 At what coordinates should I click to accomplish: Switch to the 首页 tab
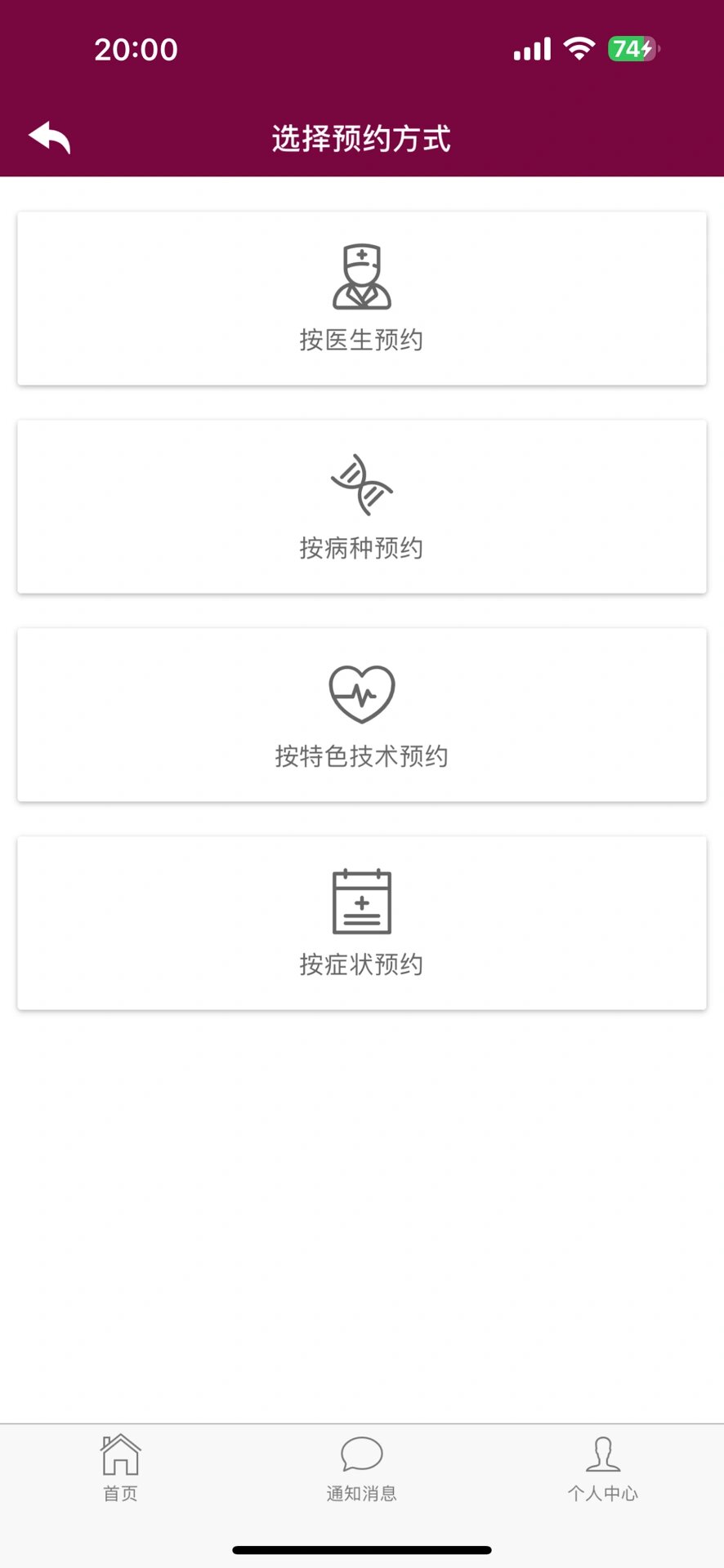pos(121,1468)
